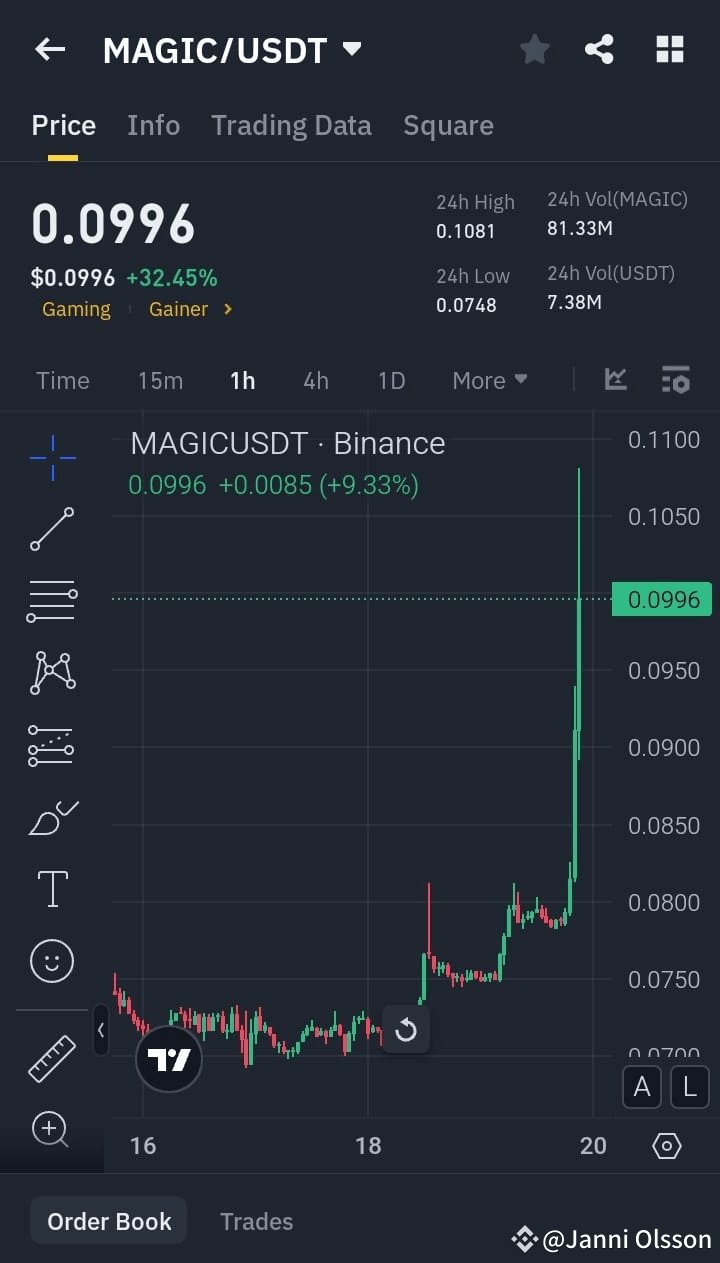
Task: Expand the More timeframe dropdown
Action: click(x=489, y=380)
